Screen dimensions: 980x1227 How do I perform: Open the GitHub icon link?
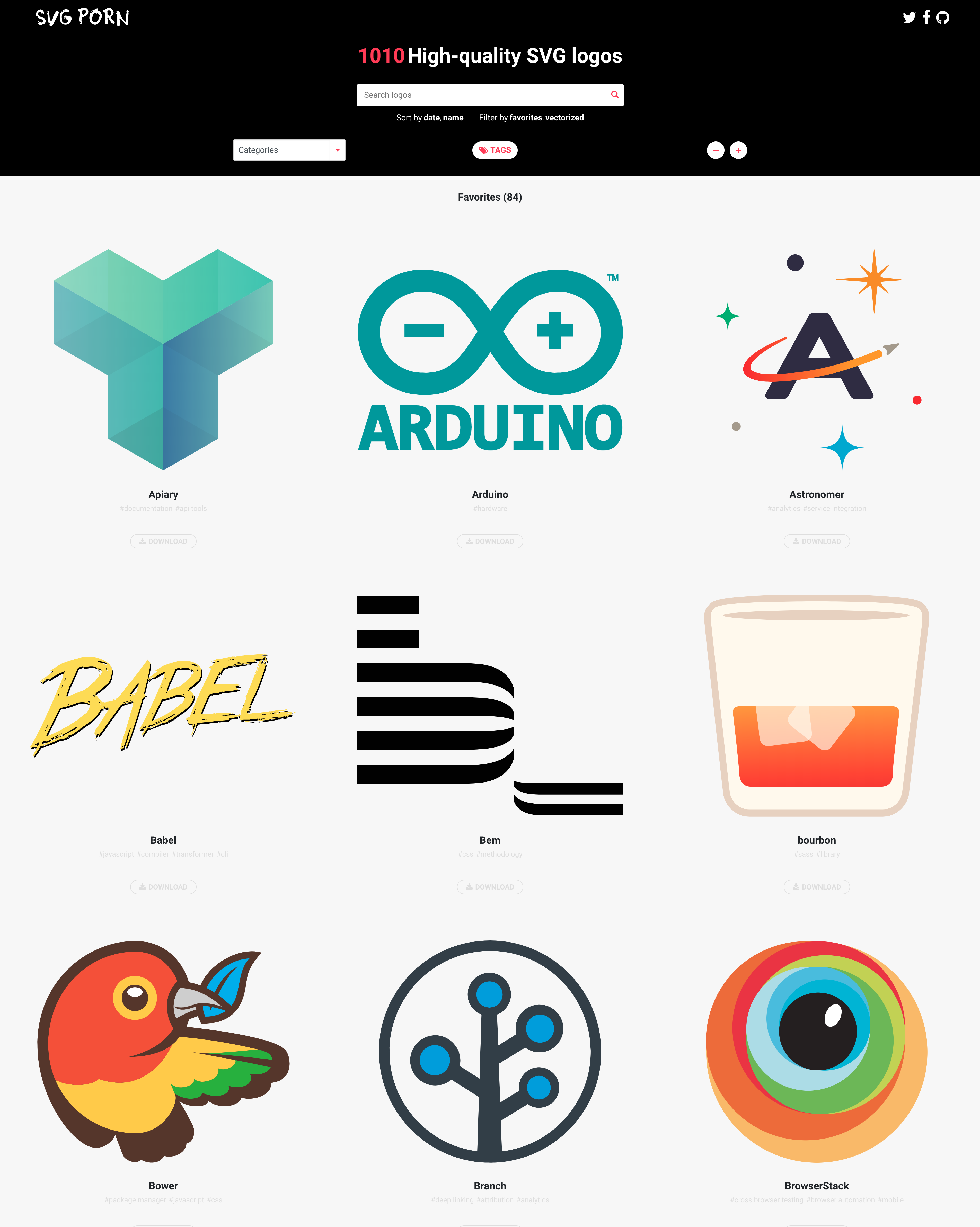coord(943,18)
